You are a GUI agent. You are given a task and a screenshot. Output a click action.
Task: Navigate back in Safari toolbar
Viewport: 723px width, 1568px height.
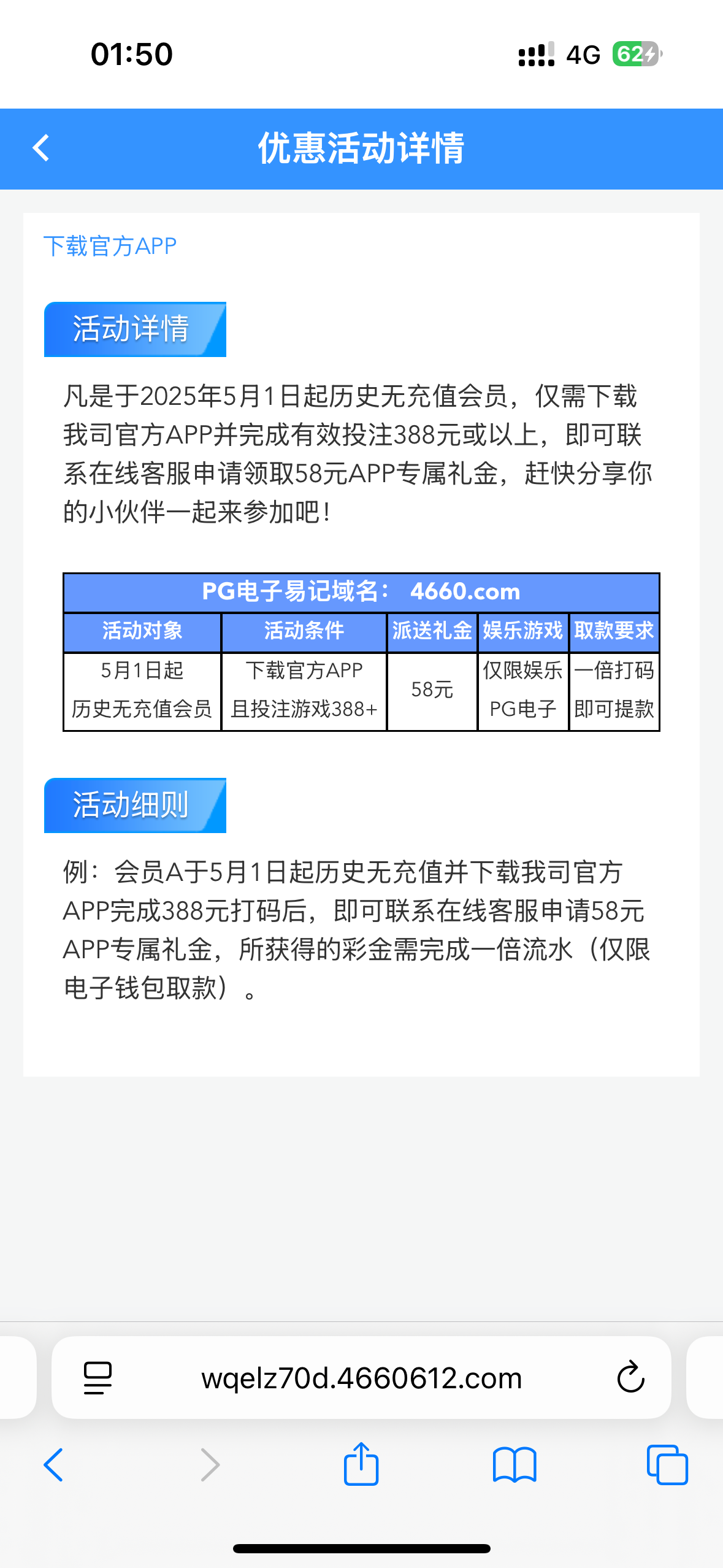(x=54, y=1465)
